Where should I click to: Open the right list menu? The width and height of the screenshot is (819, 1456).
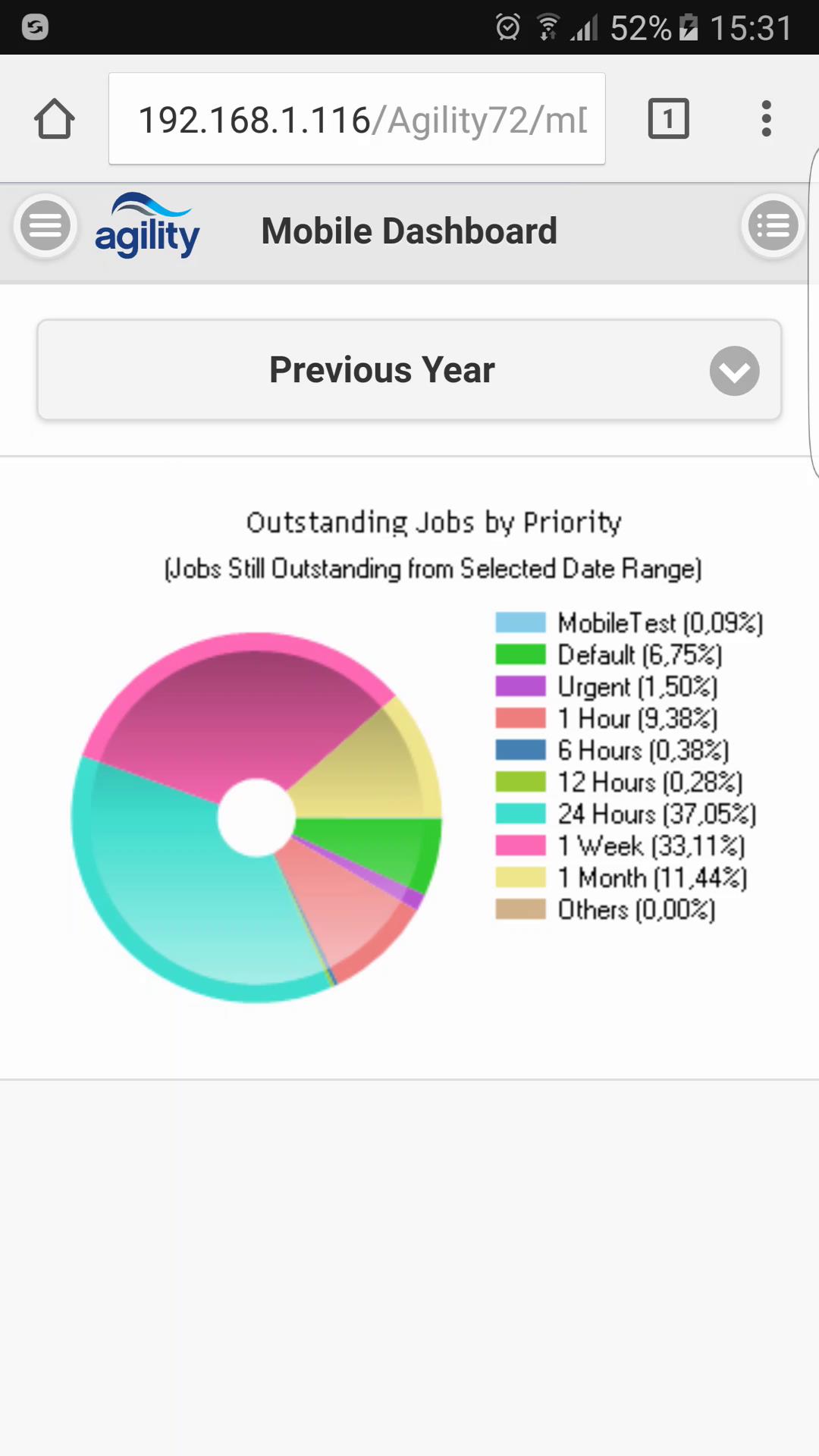click(773, 226)
